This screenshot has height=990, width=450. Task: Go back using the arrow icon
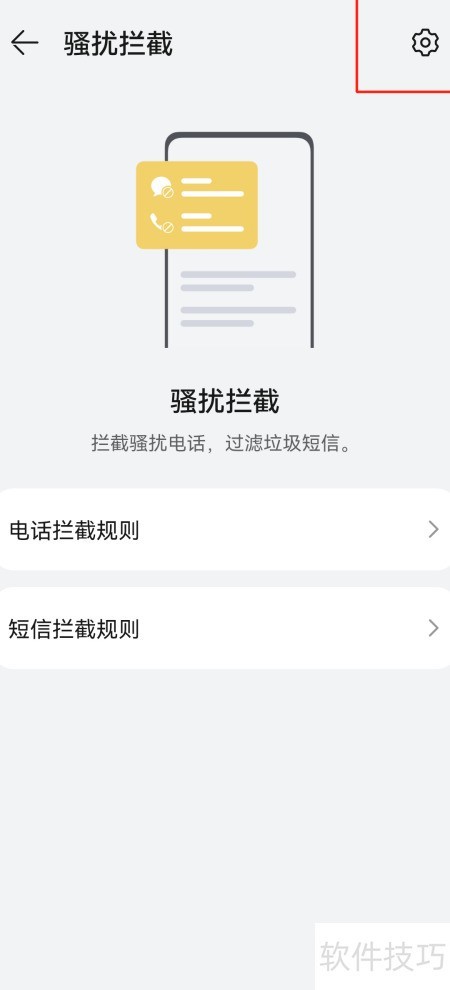click(25, 43)
